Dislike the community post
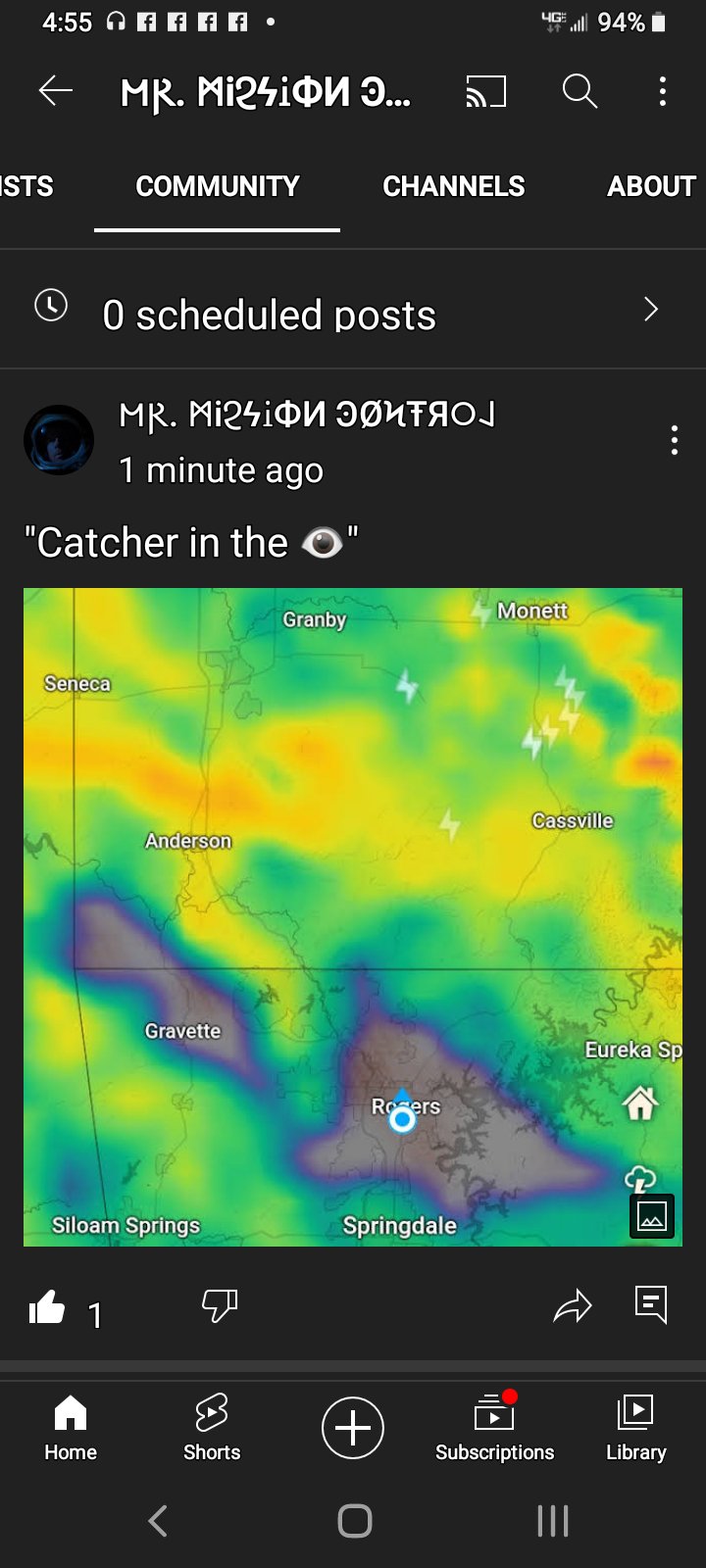 (x=219, y=1305)
